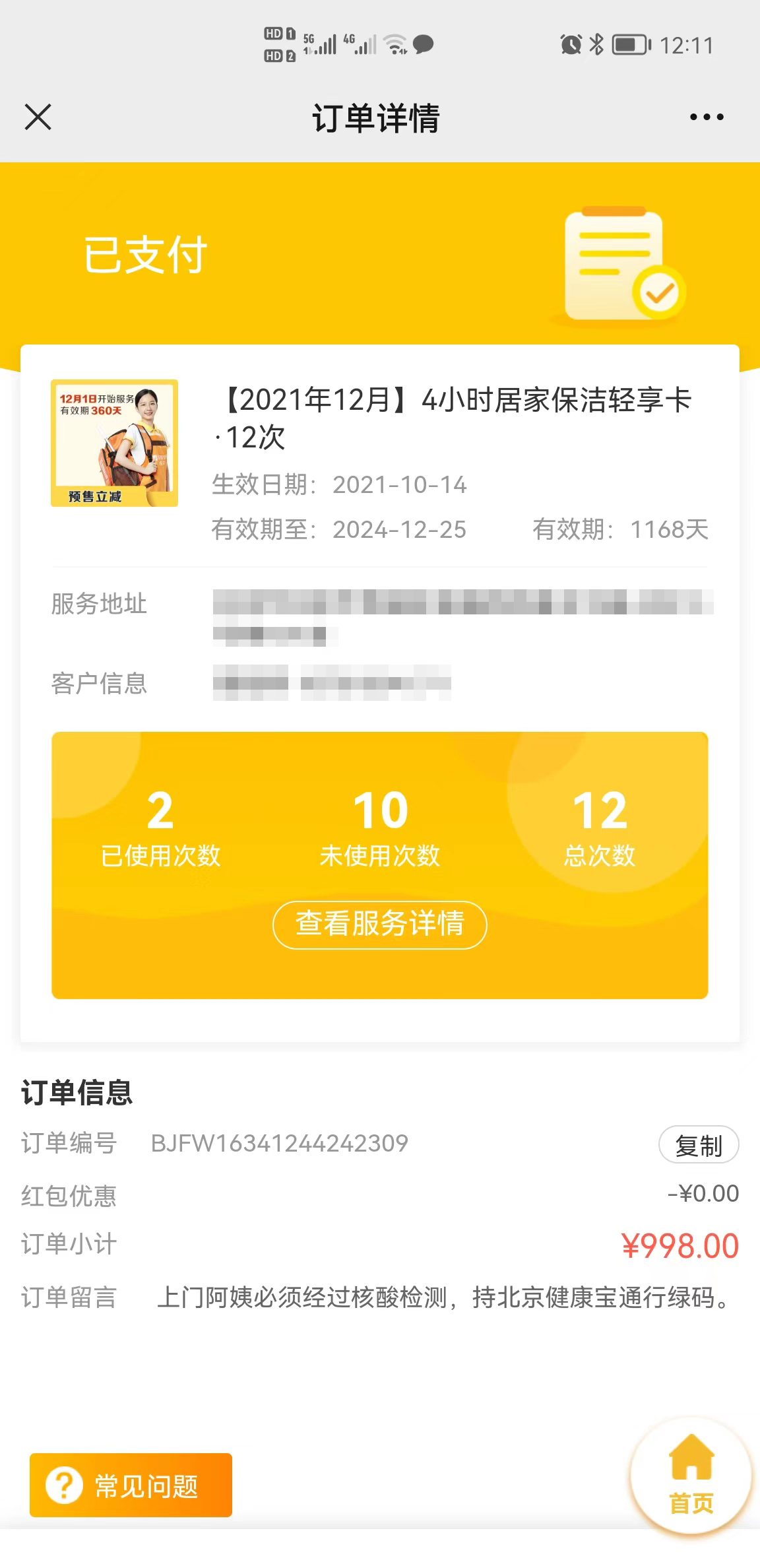Close the order details page
This screenshot has width=760, height=1568.
point(38,117)
